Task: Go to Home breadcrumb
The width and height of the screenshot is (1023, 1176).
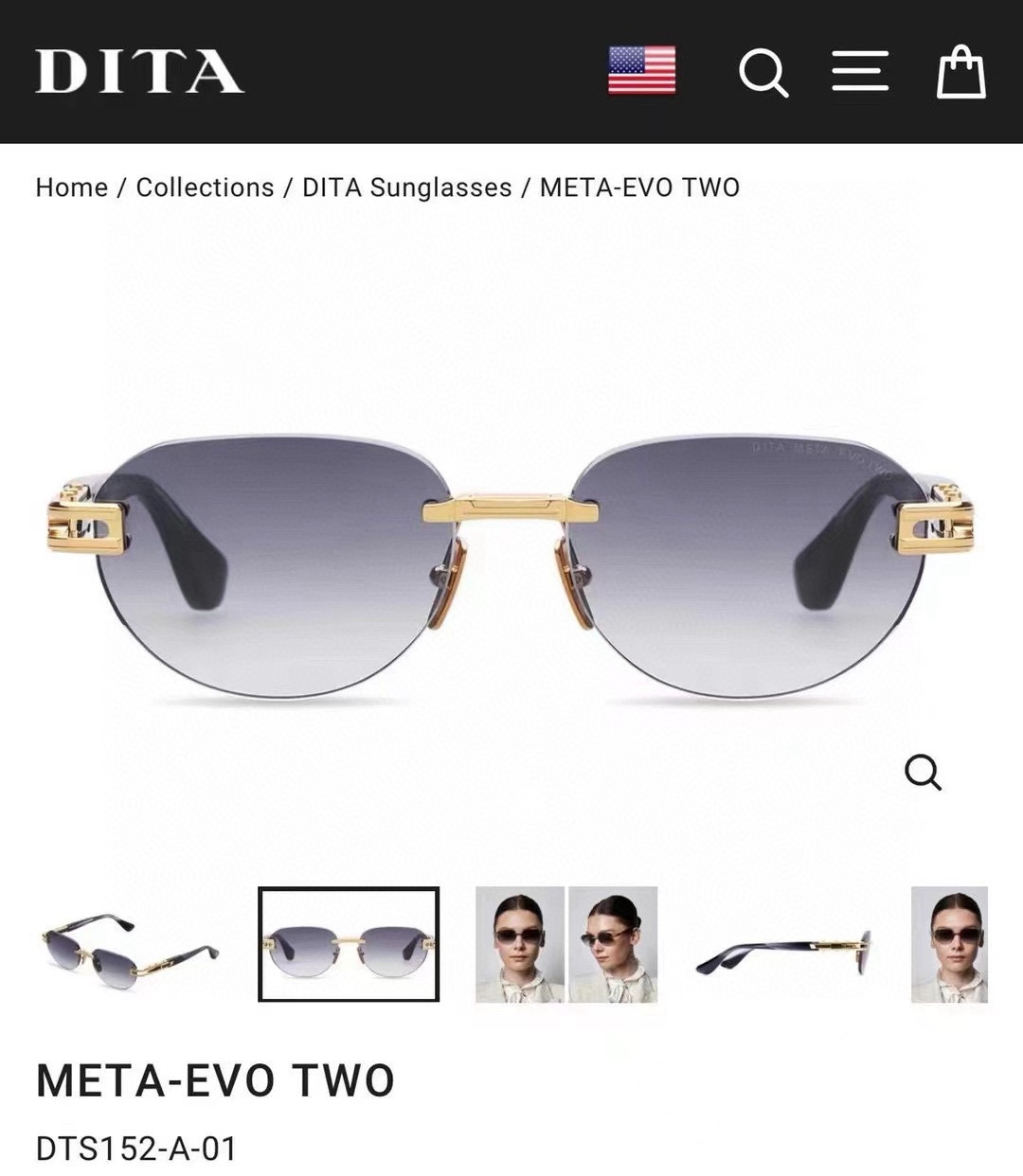Action: click(72, 187)
